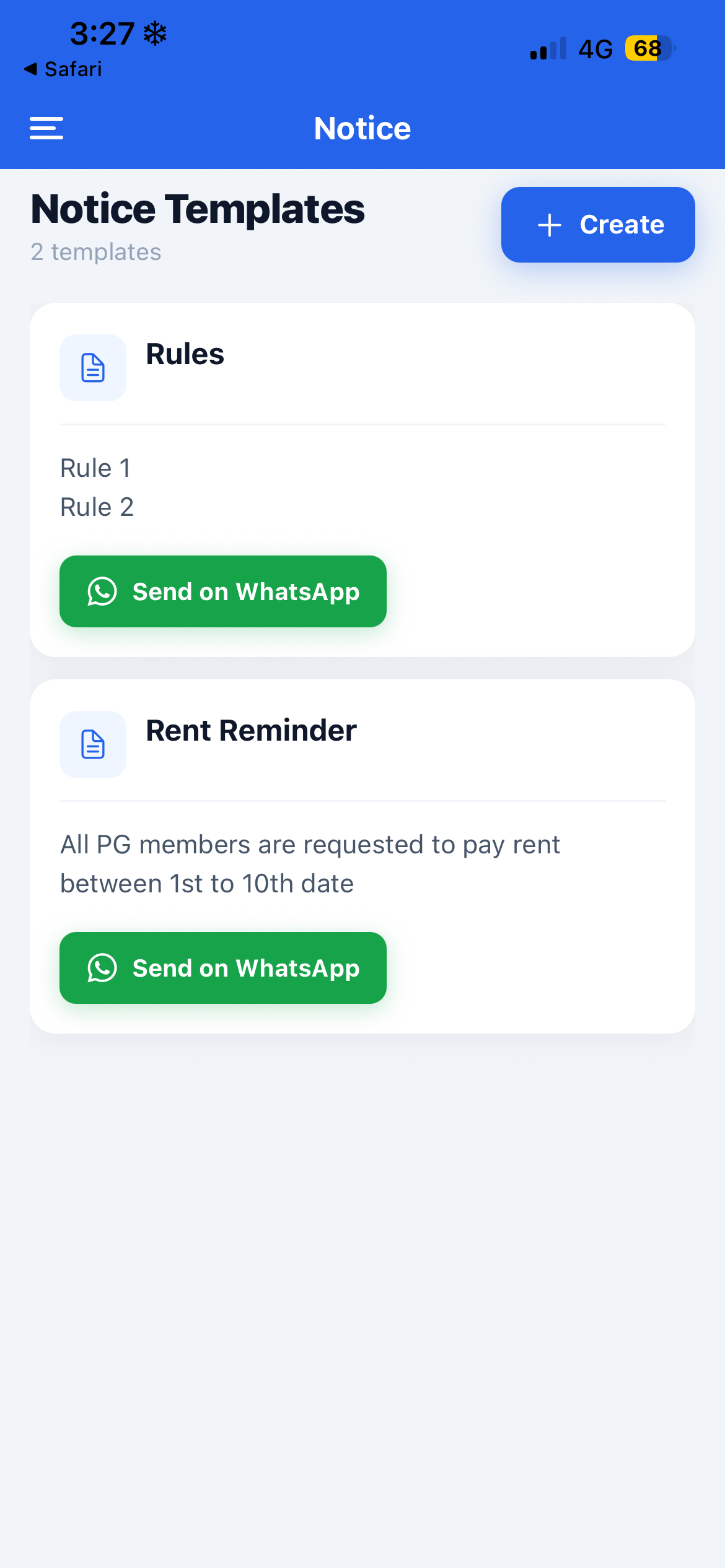Tap the 2 templates counter label
725x1568 pixels.
coord(96,252)
